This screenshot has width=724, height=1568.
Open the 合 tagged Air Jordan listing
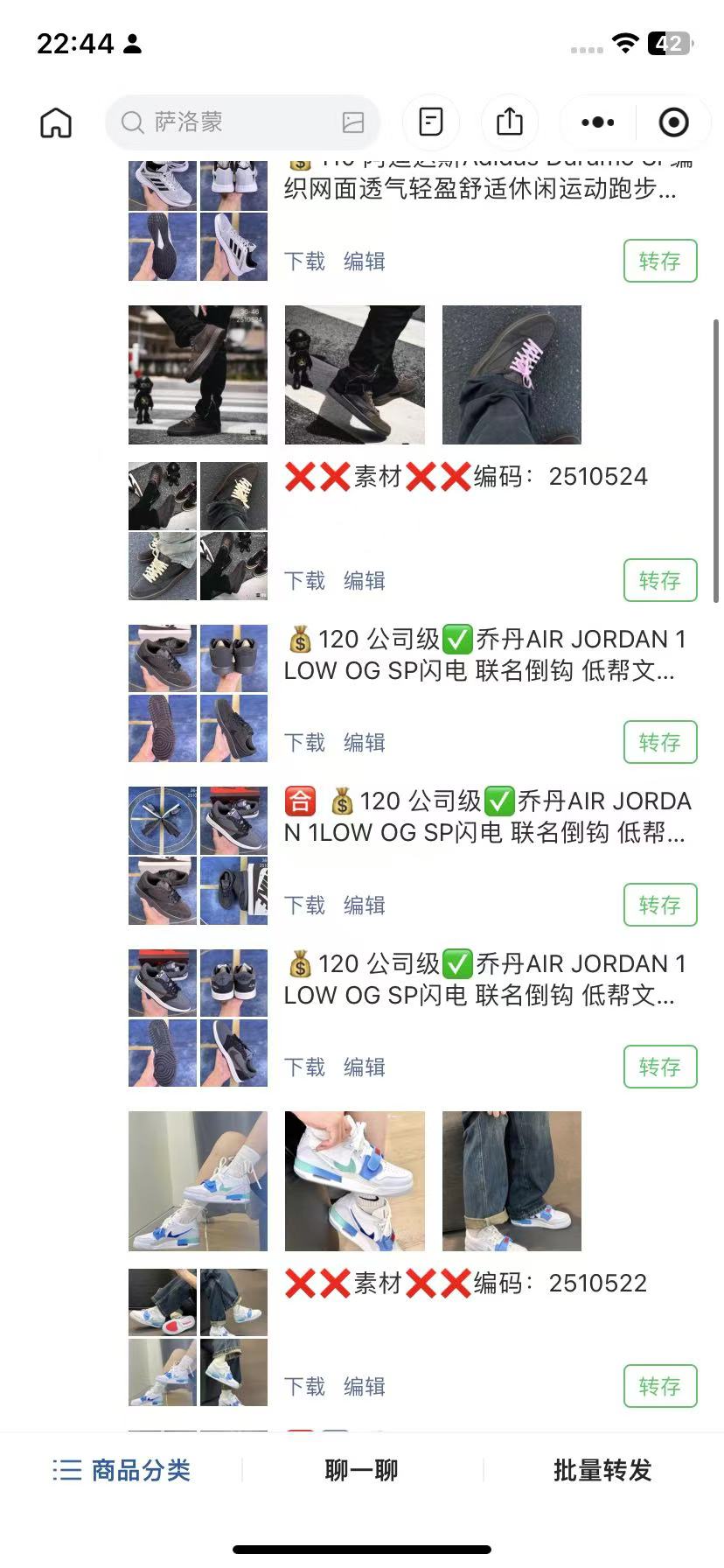tap(486, 816)
